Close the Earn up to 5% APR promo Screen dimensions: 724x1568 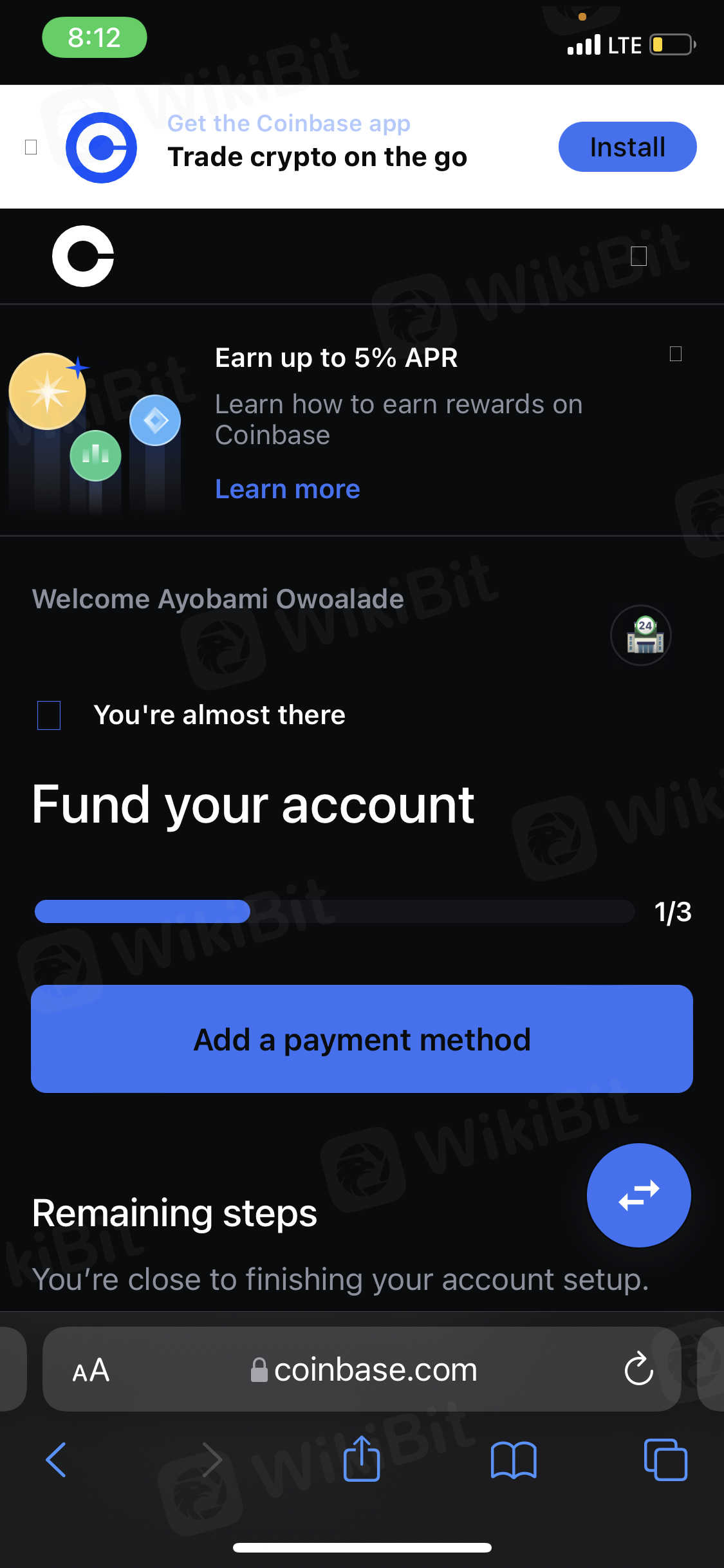675,354
